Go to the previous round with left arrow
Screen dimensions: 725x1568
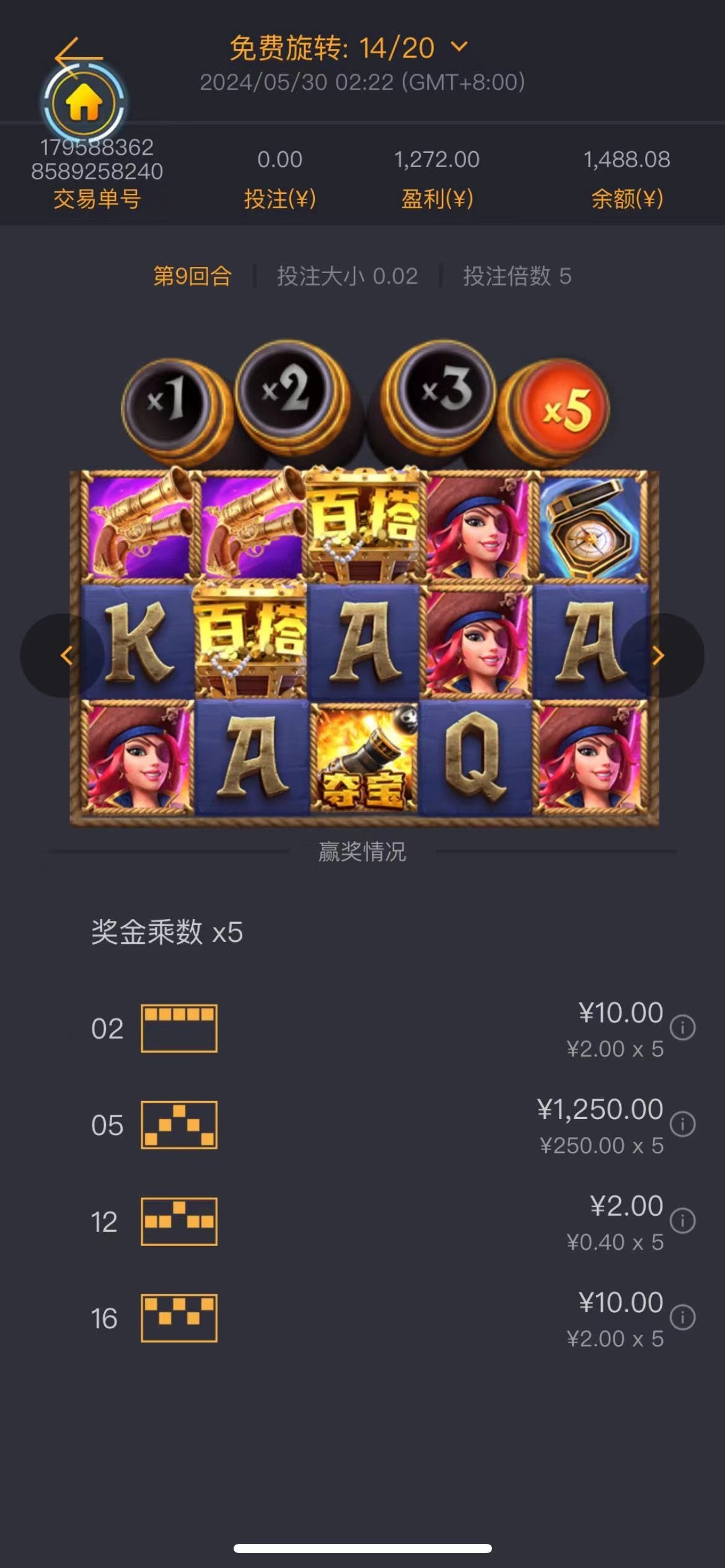(66, 655)
